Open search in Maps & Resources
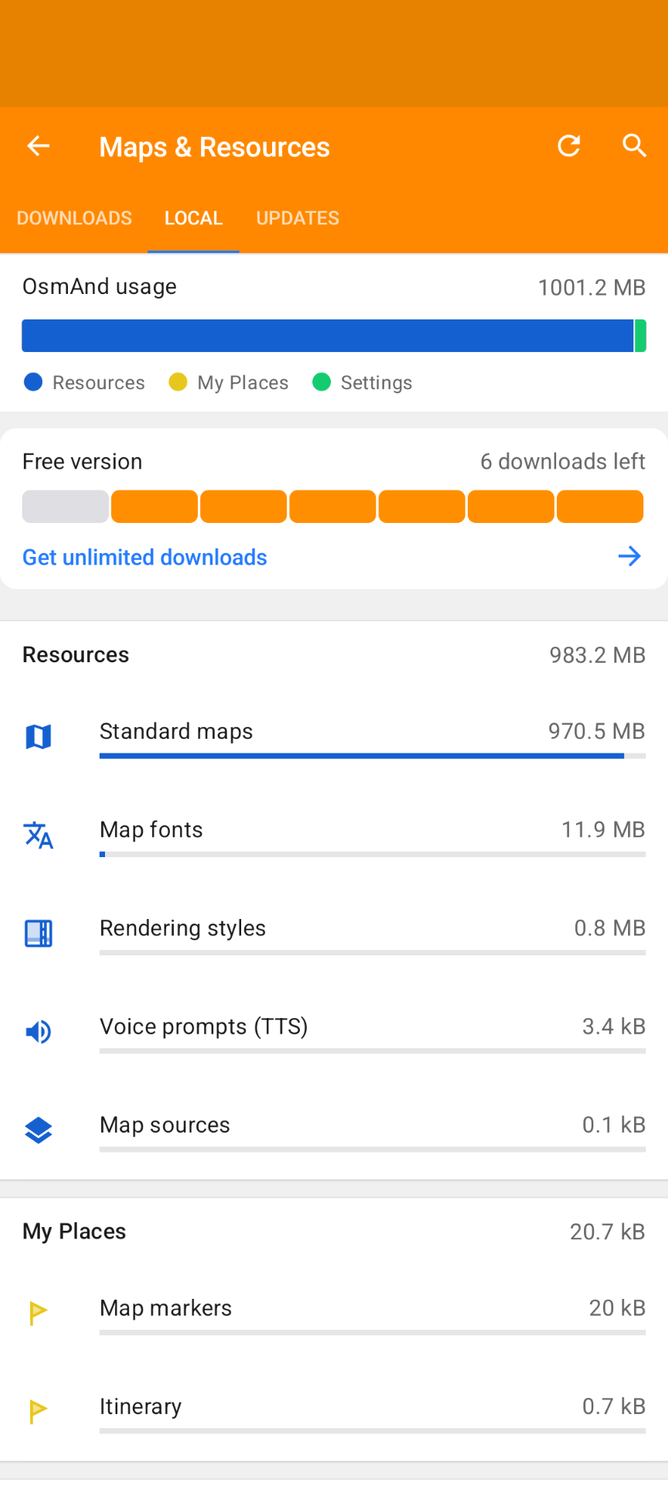 tap(634, 146)
